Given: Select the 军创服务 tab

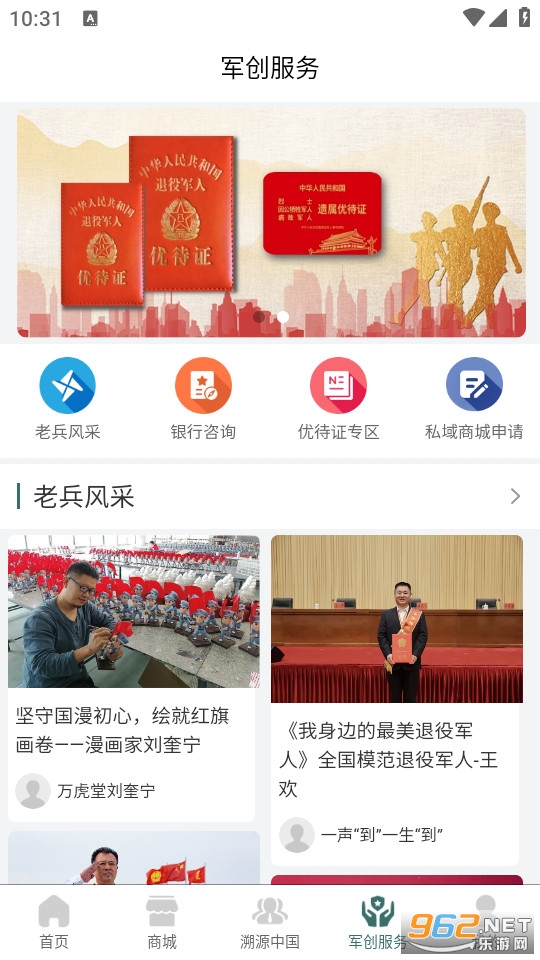Looking at the screenshot, I should [x=378, y=921].
